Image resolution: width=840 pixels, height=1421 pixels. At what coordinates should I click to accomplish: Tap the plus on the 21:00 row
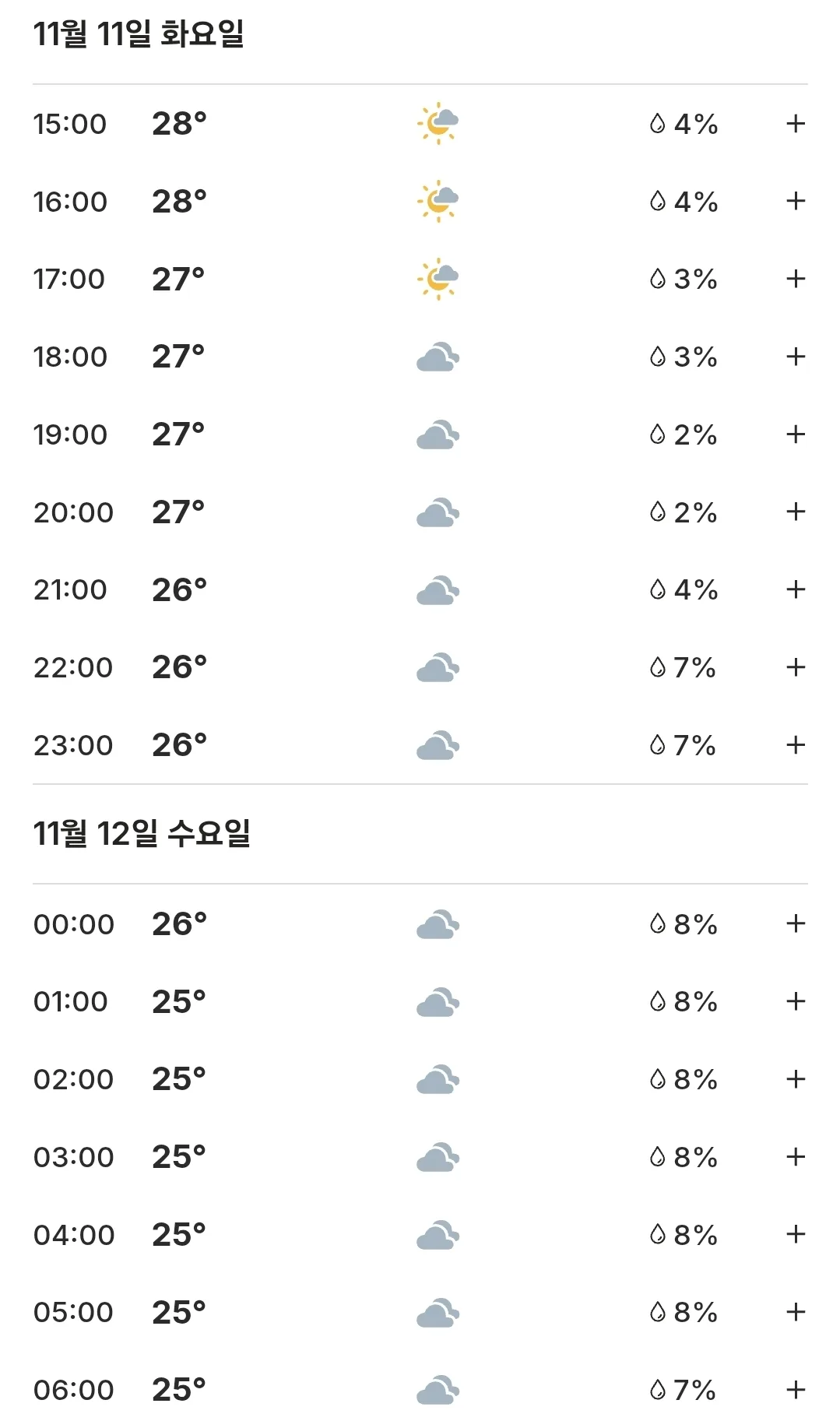(795, 589)
